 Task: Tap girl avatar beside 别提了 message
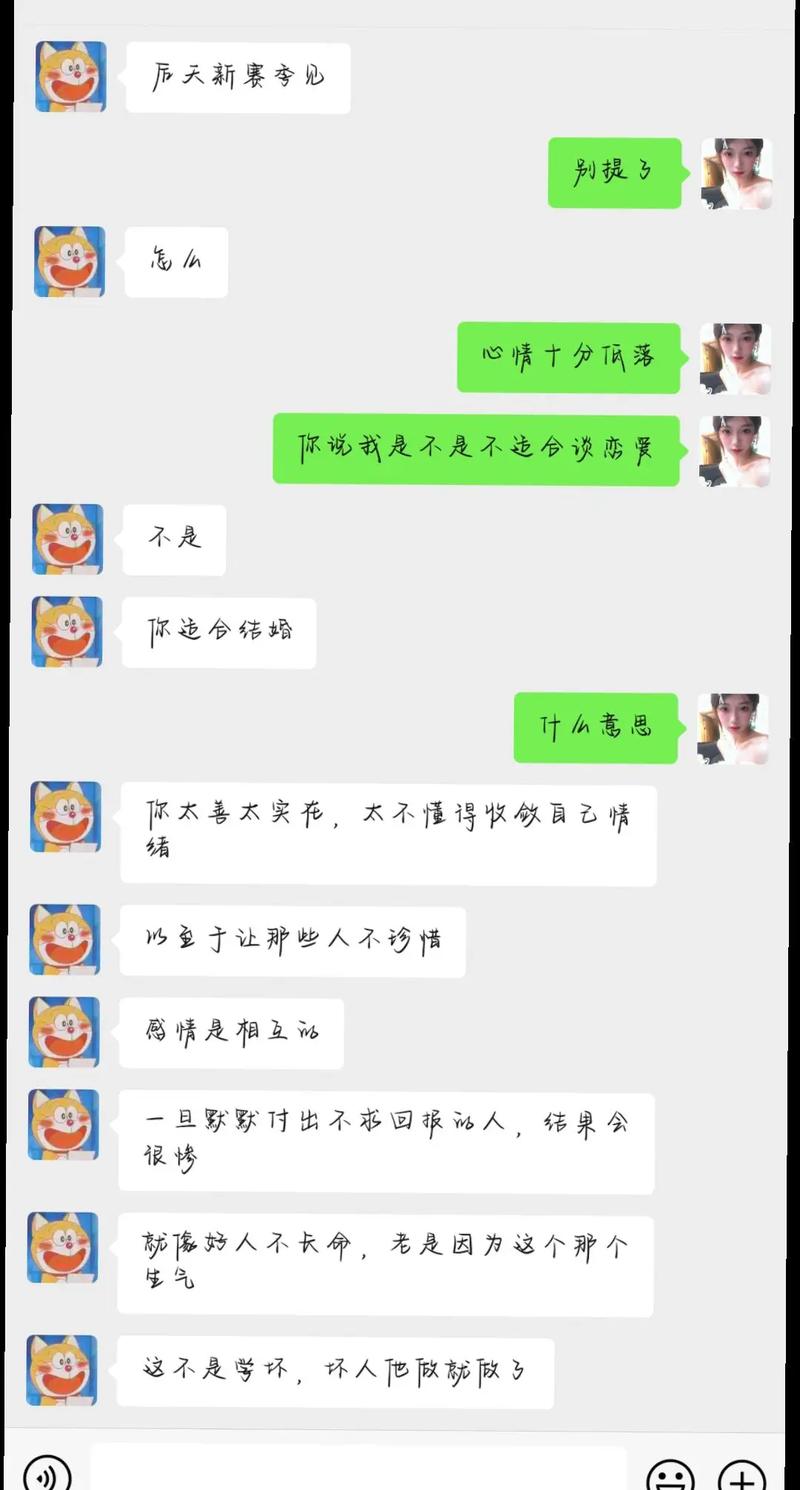click(736, 173)
